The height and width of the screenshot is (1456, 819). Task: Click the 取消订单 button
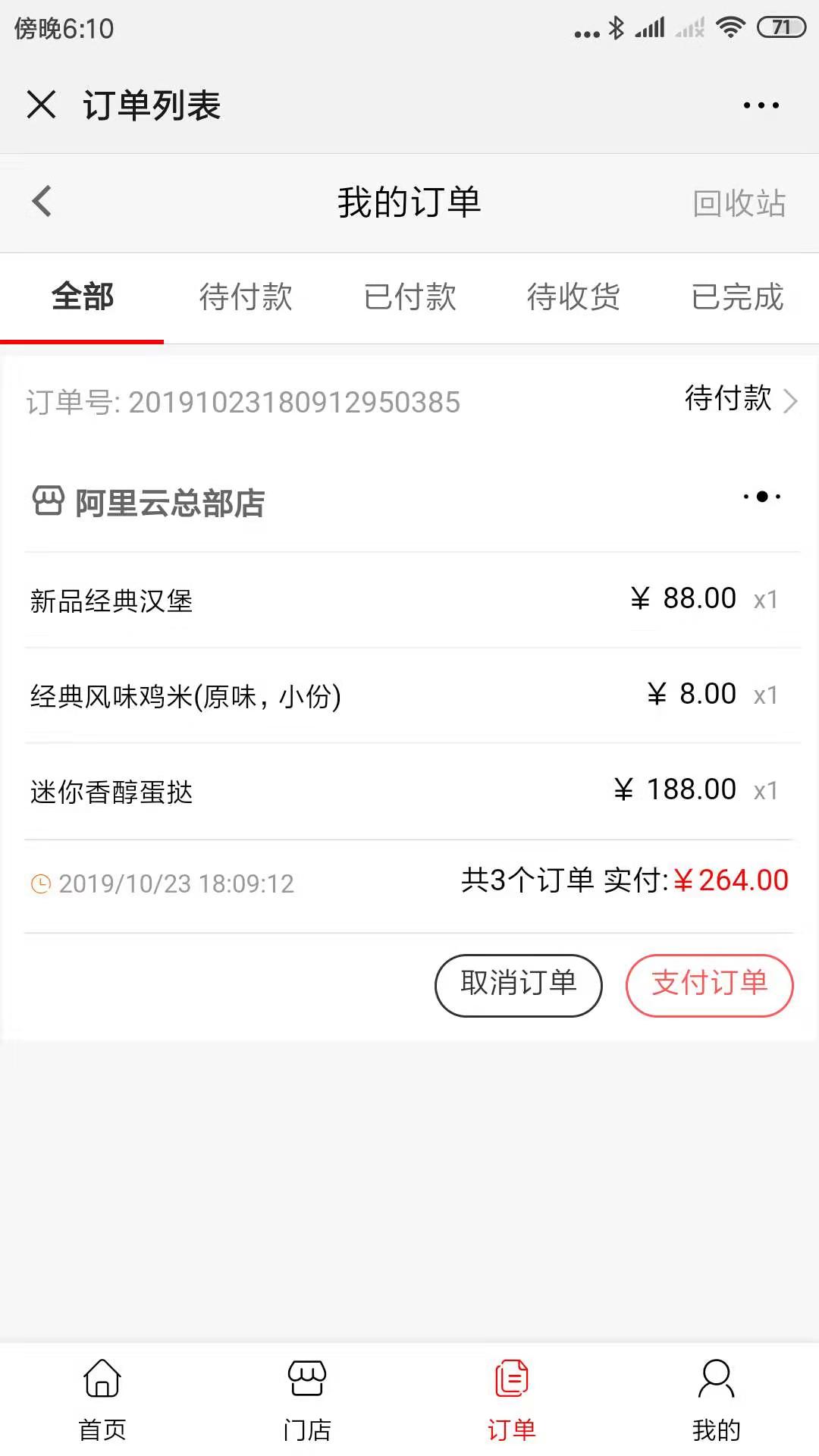coord(518,985)
